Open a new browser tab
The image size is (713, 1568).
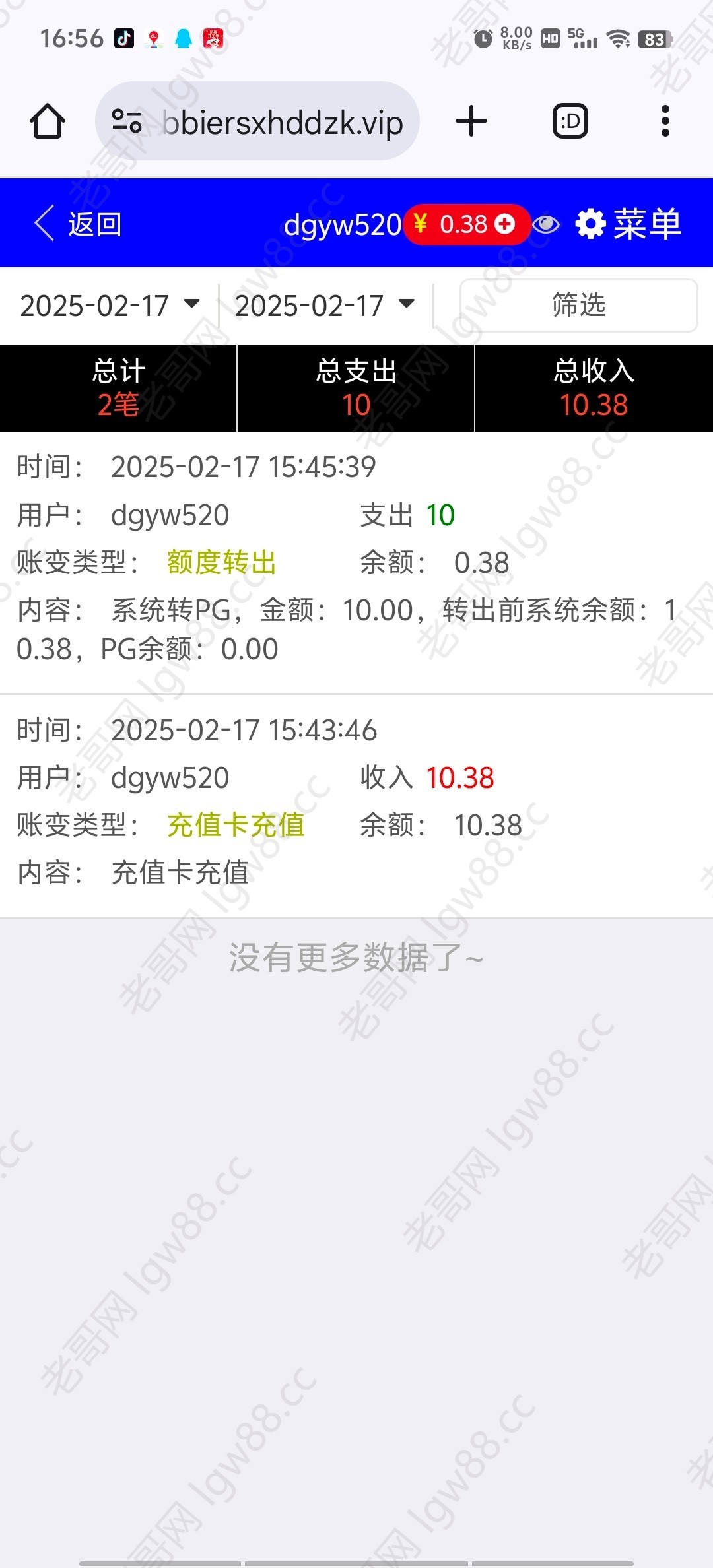(471, 121)
